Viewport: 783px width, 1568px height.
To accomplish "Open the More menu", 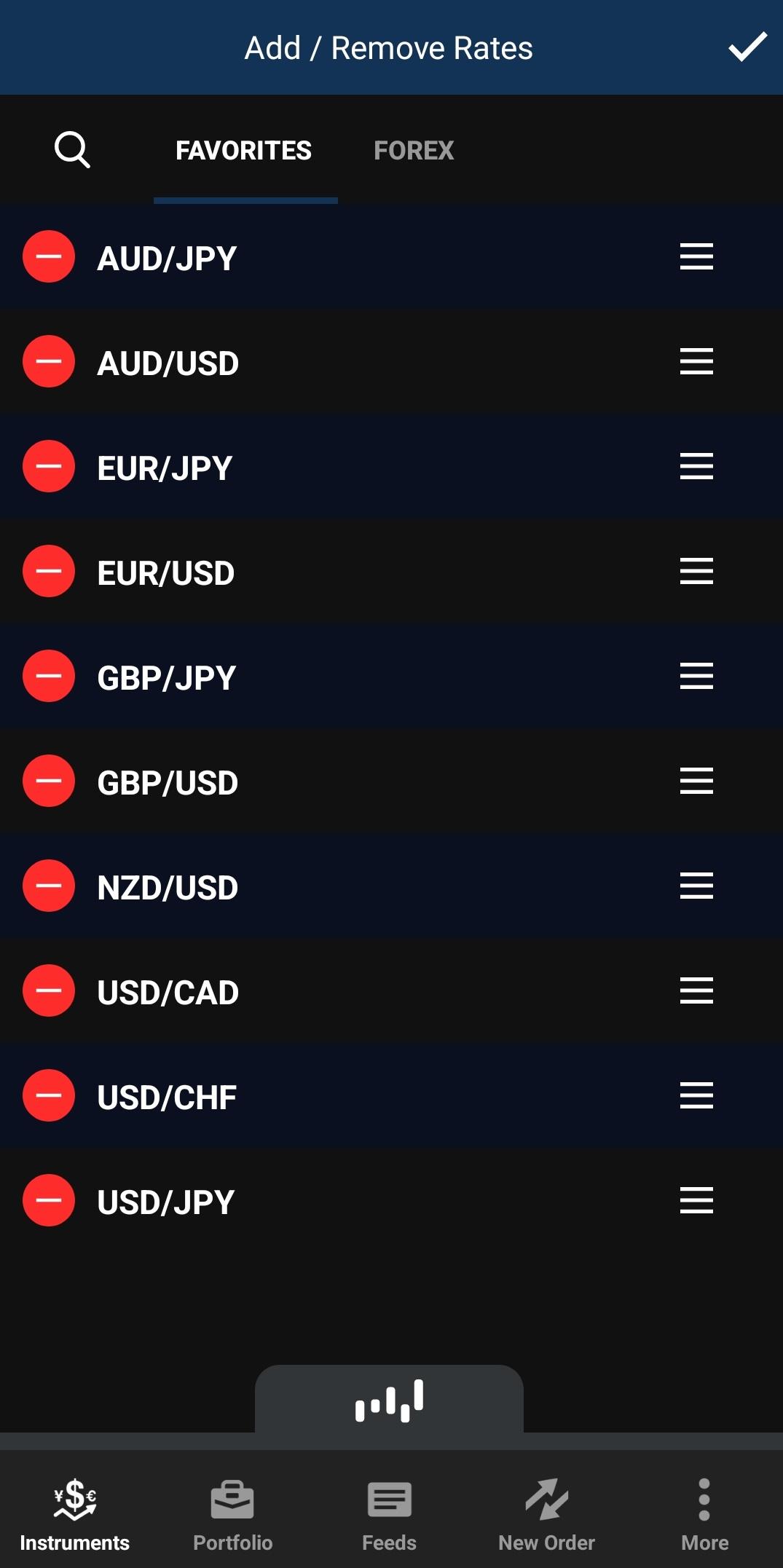I will (x=704, y=1513).
